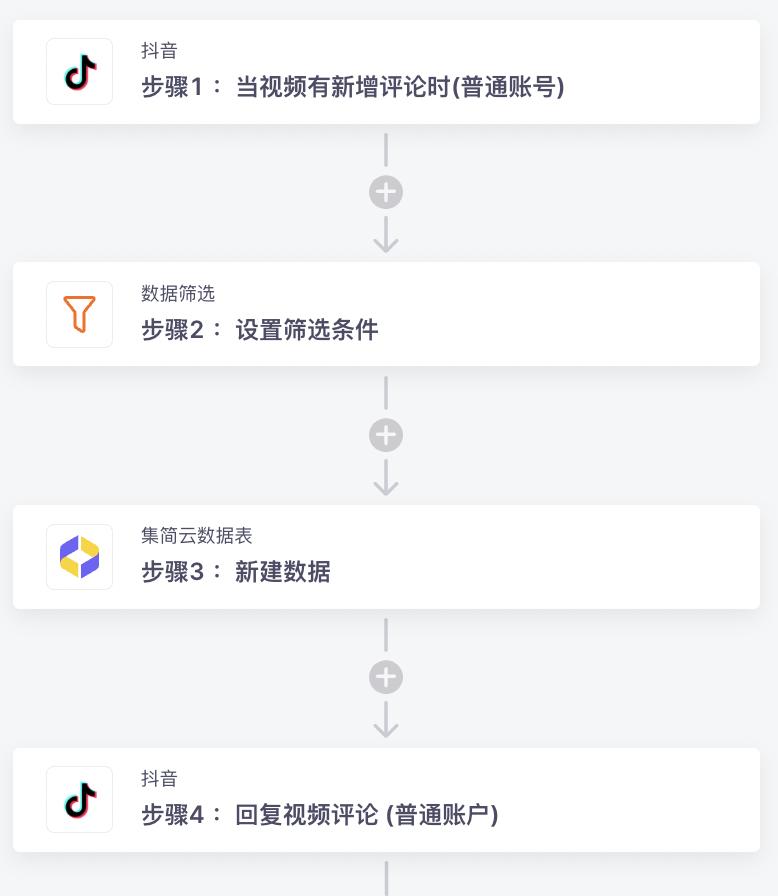Select the 抖音 icon on step 4
Screen dimensions: 778x896
(79, 799)
